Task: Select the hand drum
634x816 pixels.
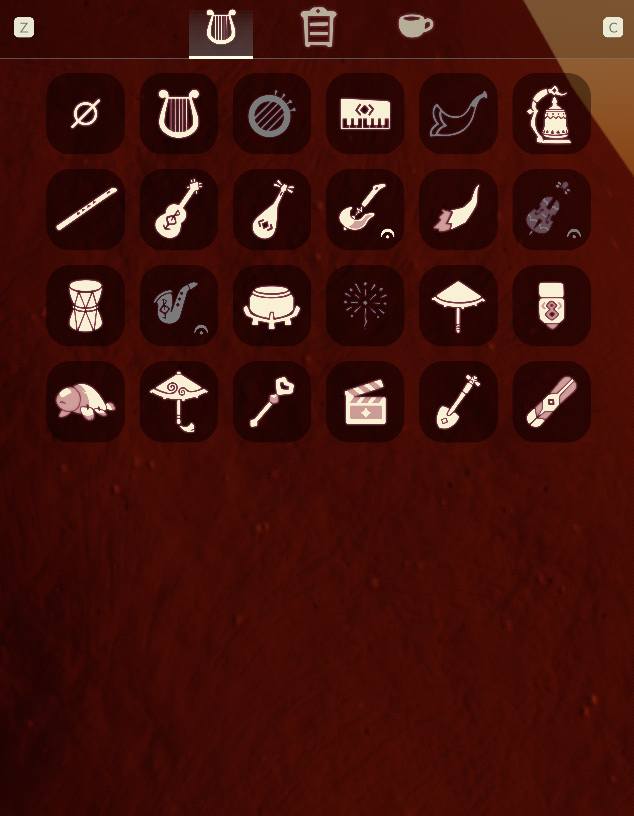Action: coord(86,306)
